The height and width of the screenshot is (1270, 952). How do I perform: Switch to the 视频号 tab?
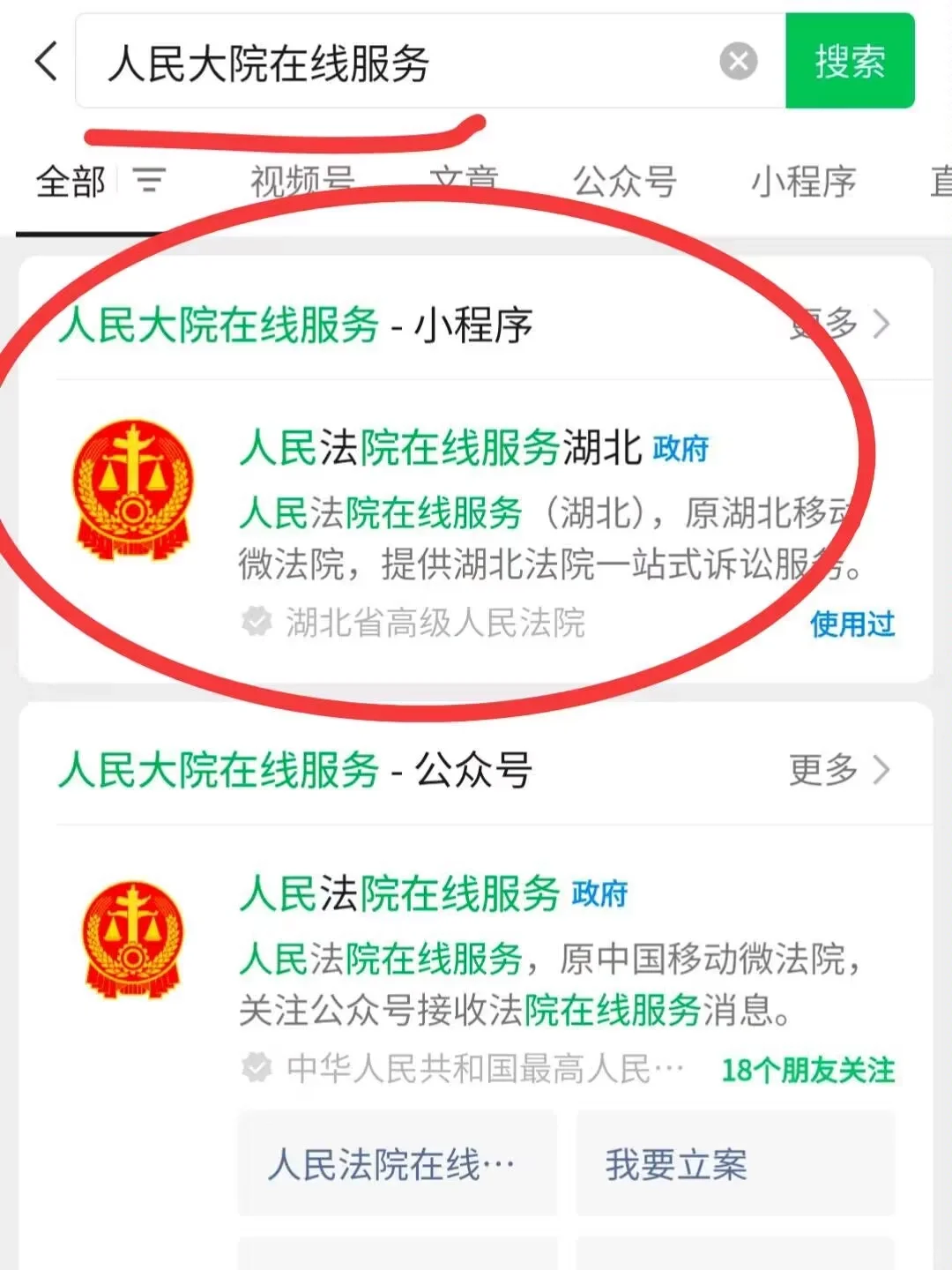click(x=302, y=183)
